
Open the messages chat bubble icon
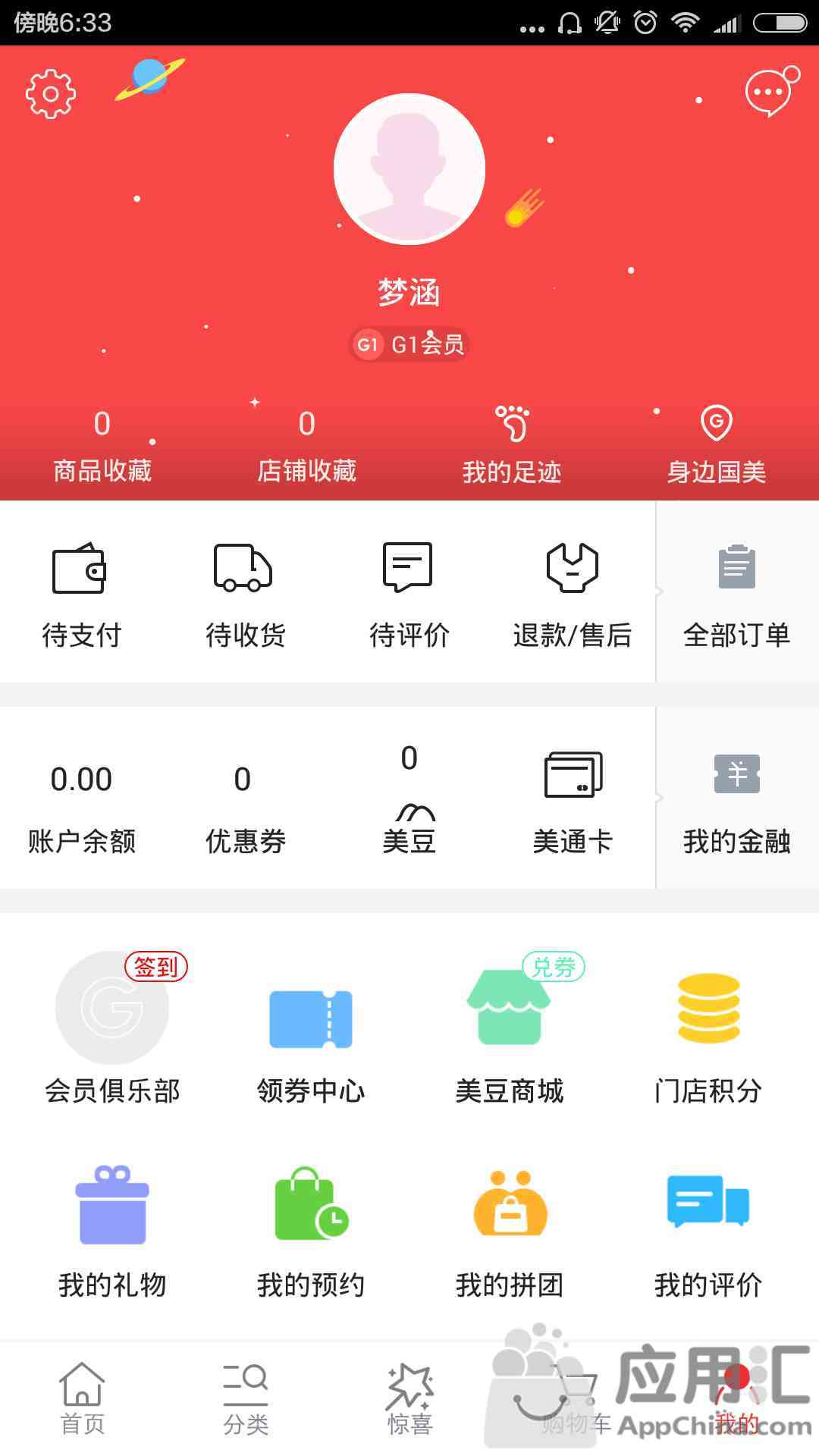tap(772, 92)
